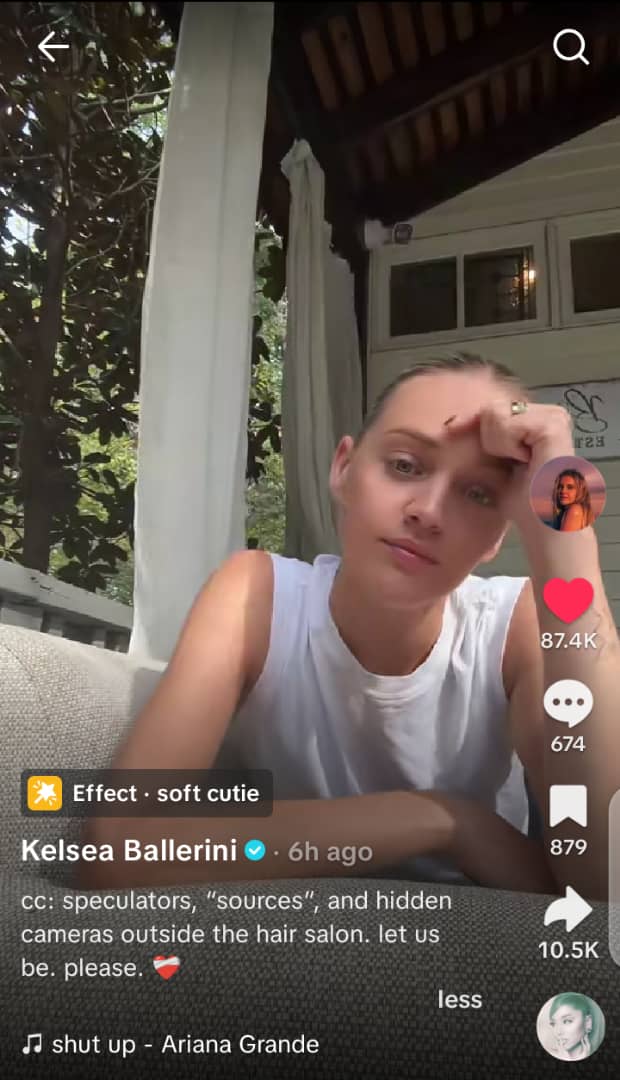
Task: Open the sound shut up - Ariana Grande
Action: [172, 1045]
